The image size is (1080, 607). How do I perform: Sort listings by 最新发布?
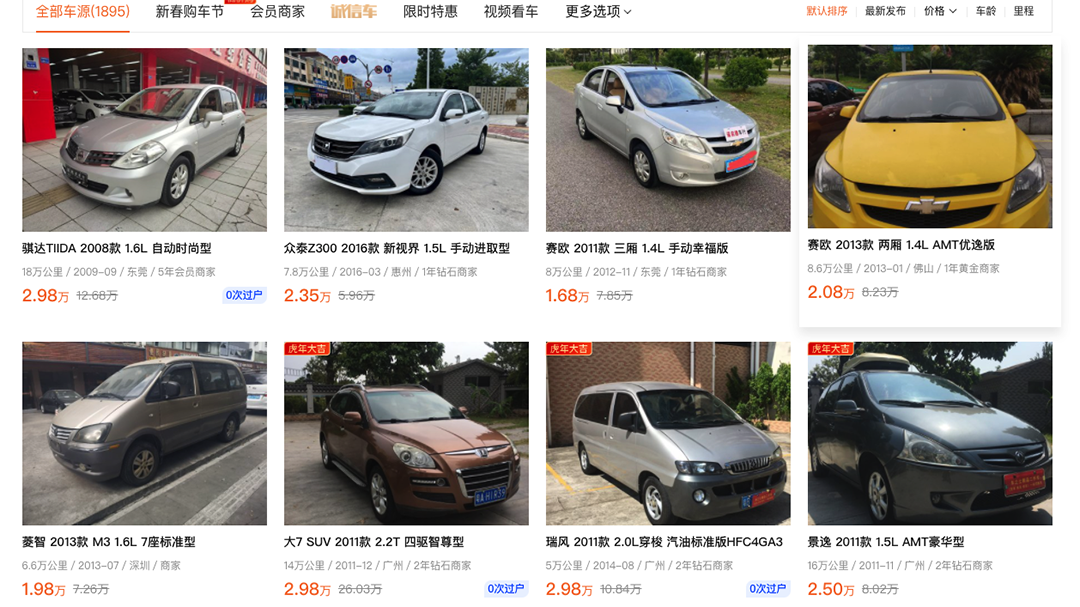pos(885,11)
